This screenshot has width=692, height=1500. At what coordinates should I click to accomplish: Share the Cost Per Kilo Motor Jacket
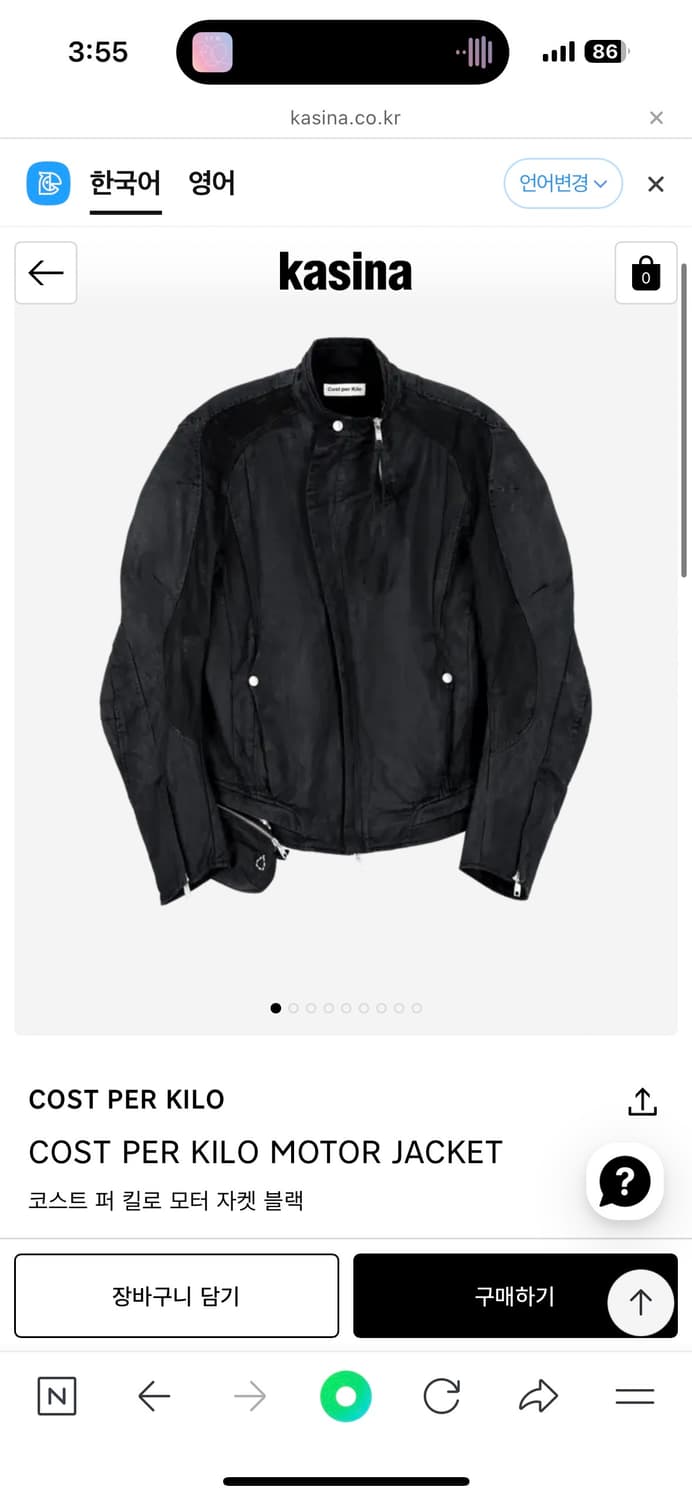point(642,1101)
